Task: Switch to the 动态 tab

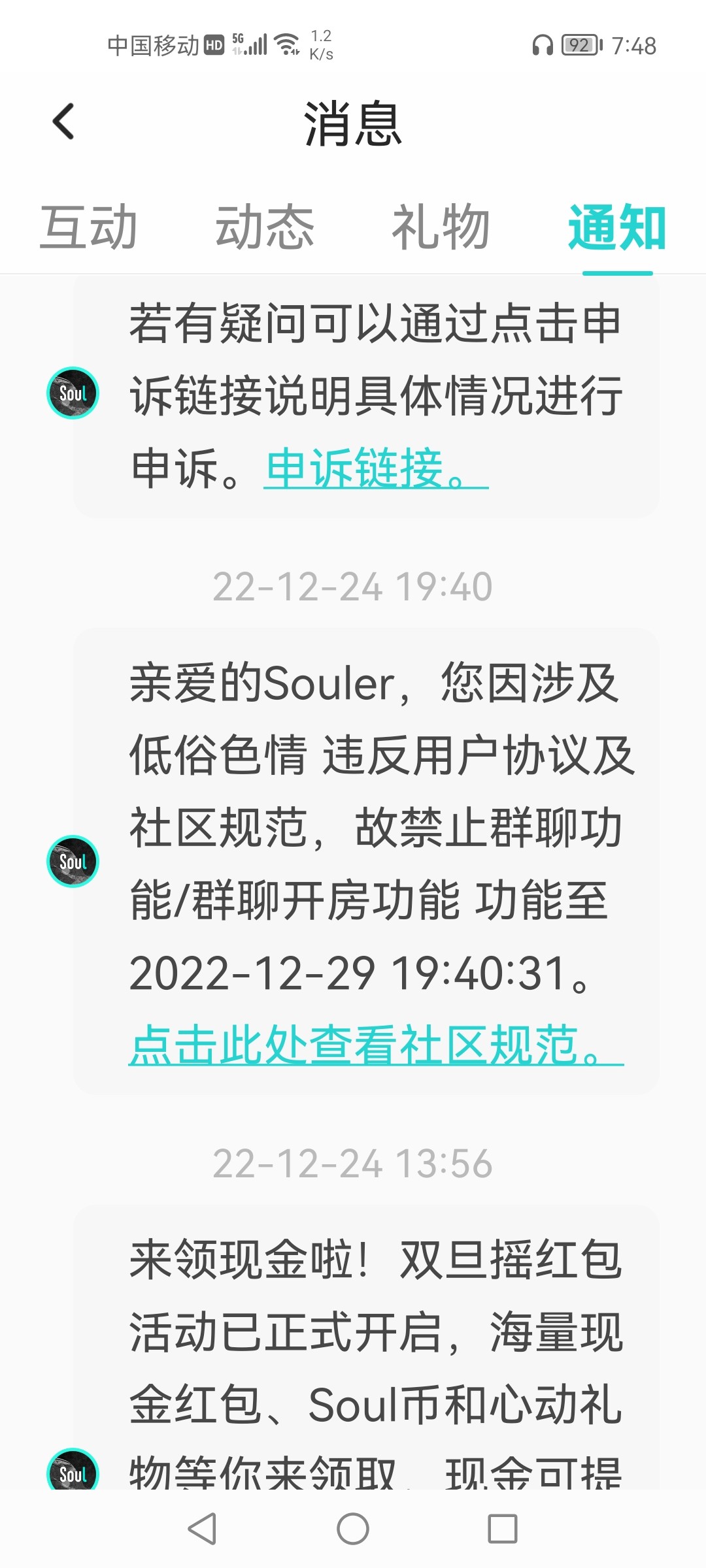Action: [265, 227]
